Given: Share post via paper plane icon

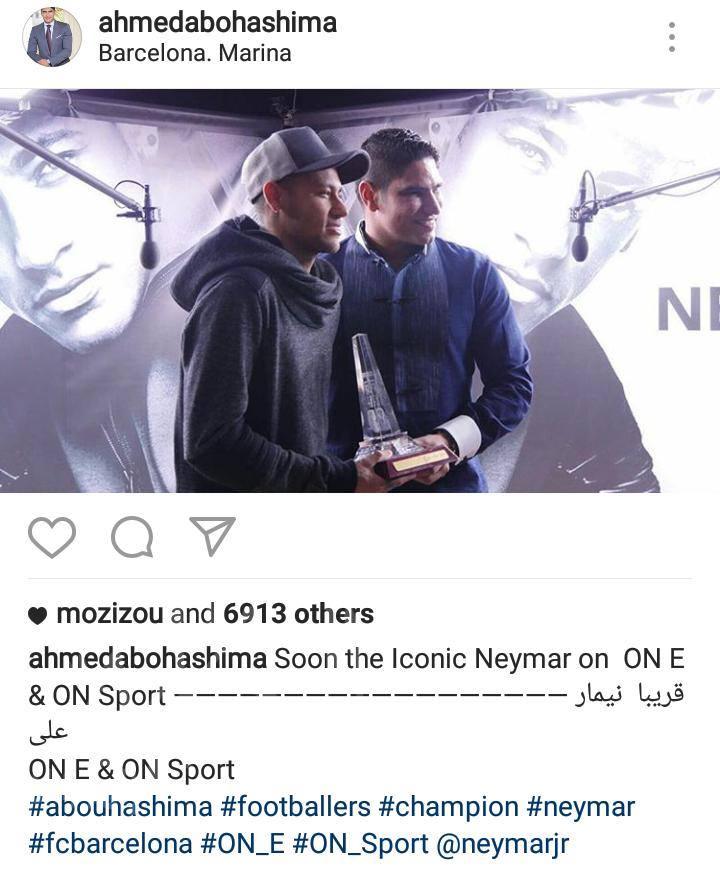Looking at the screenshot, I should click(x=212, y=536).
